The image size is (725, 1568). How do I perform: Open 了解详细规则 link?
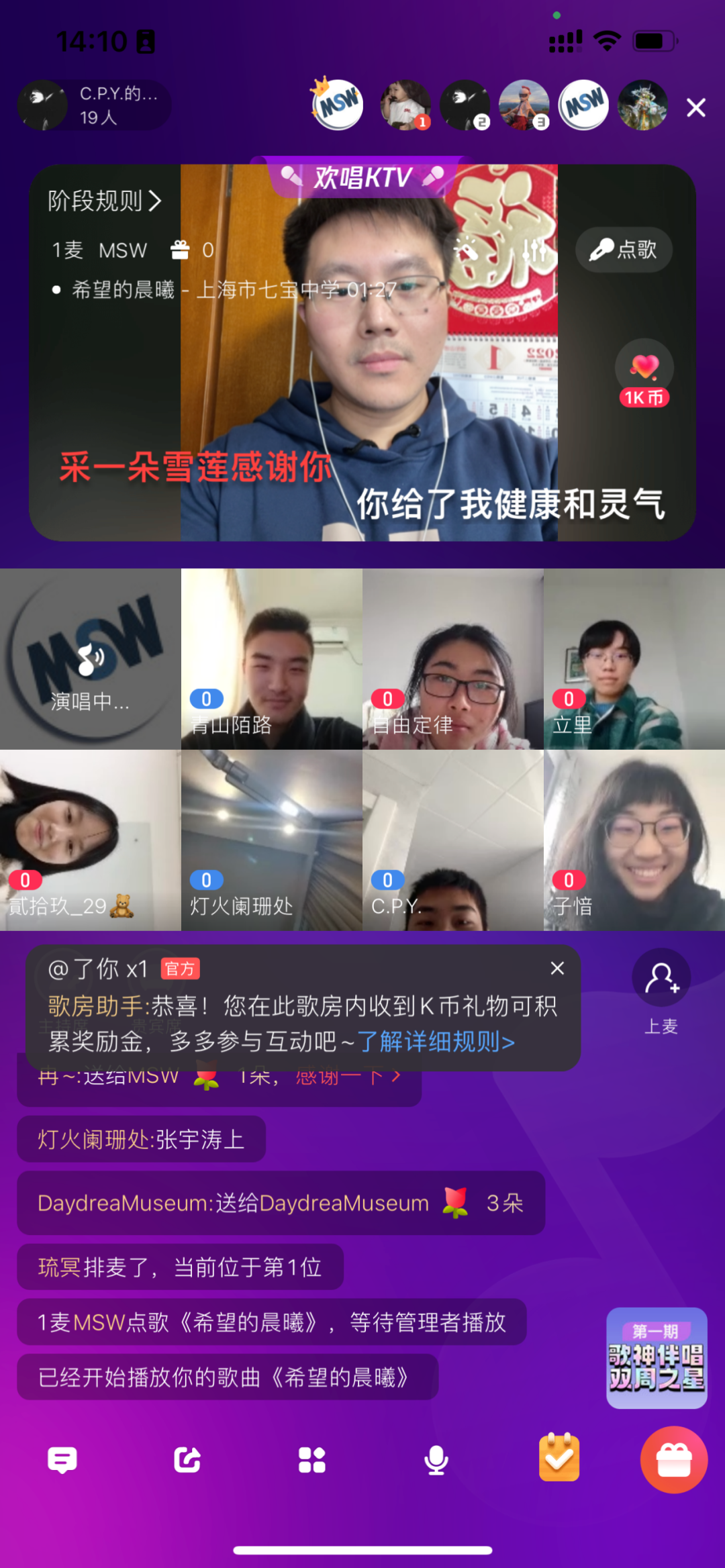[436, 1042]
